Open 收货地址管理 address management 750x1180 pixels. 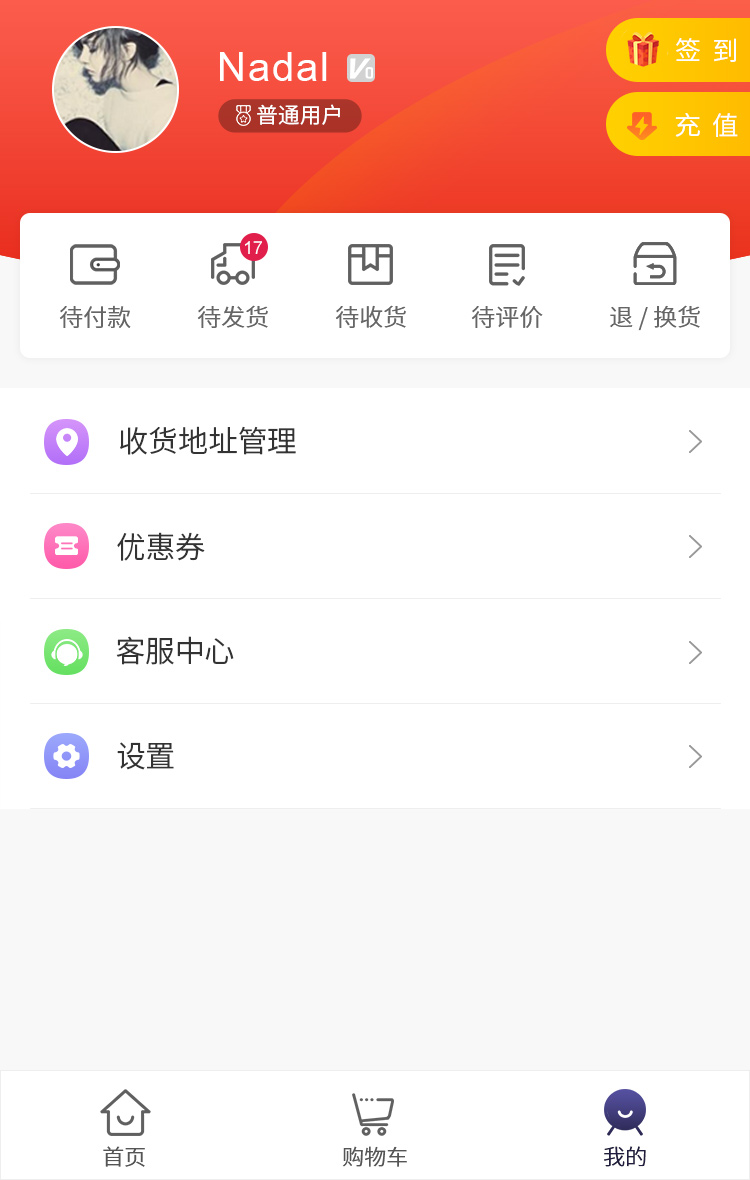coord(375,441)
